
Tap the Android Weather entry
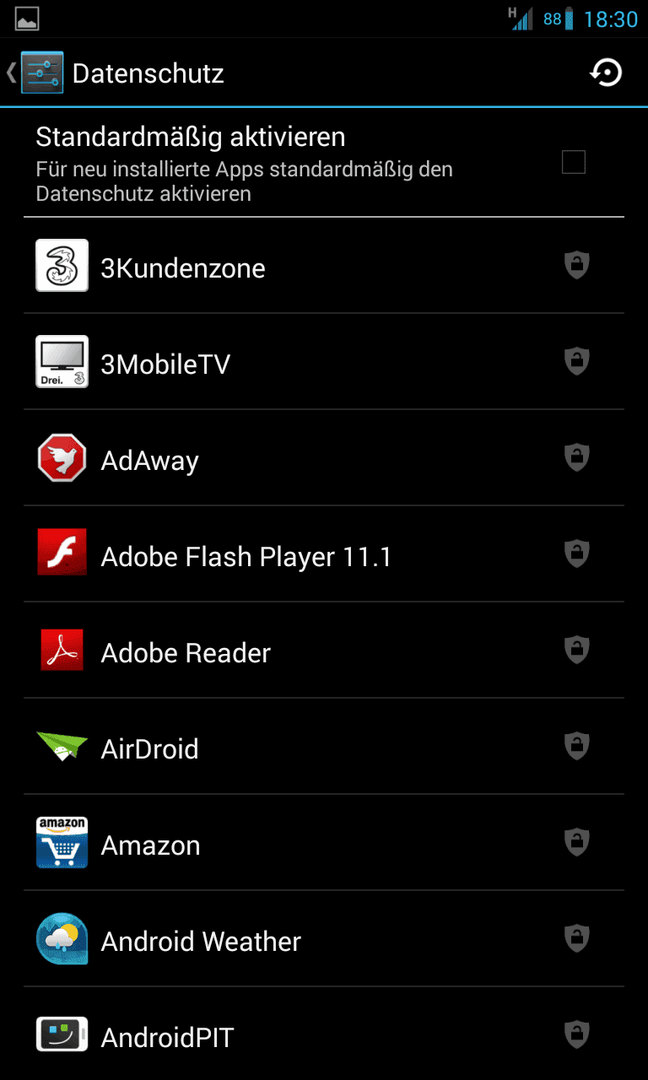tap(324, 938)
